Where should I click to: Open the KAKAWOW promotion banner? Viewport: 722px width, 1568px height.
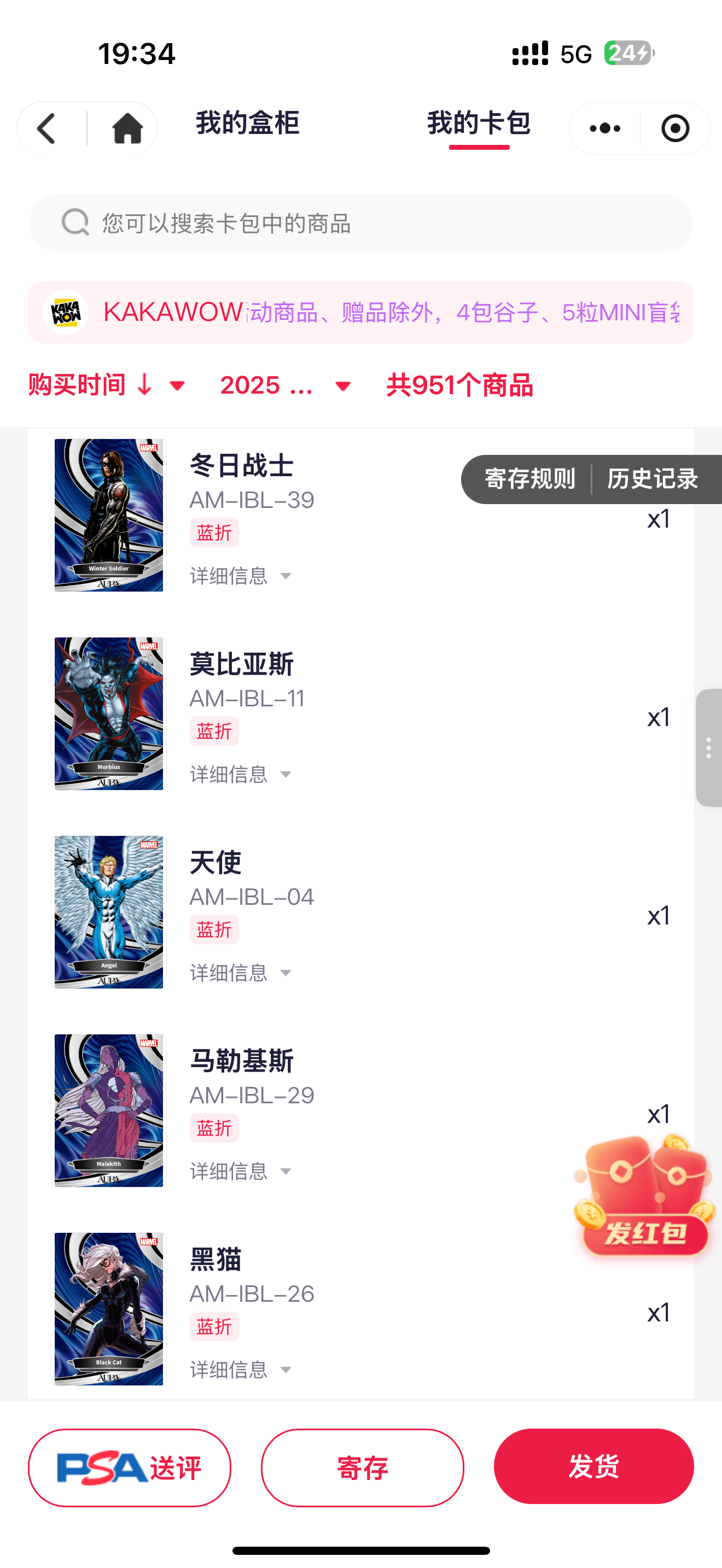point(360,312)
